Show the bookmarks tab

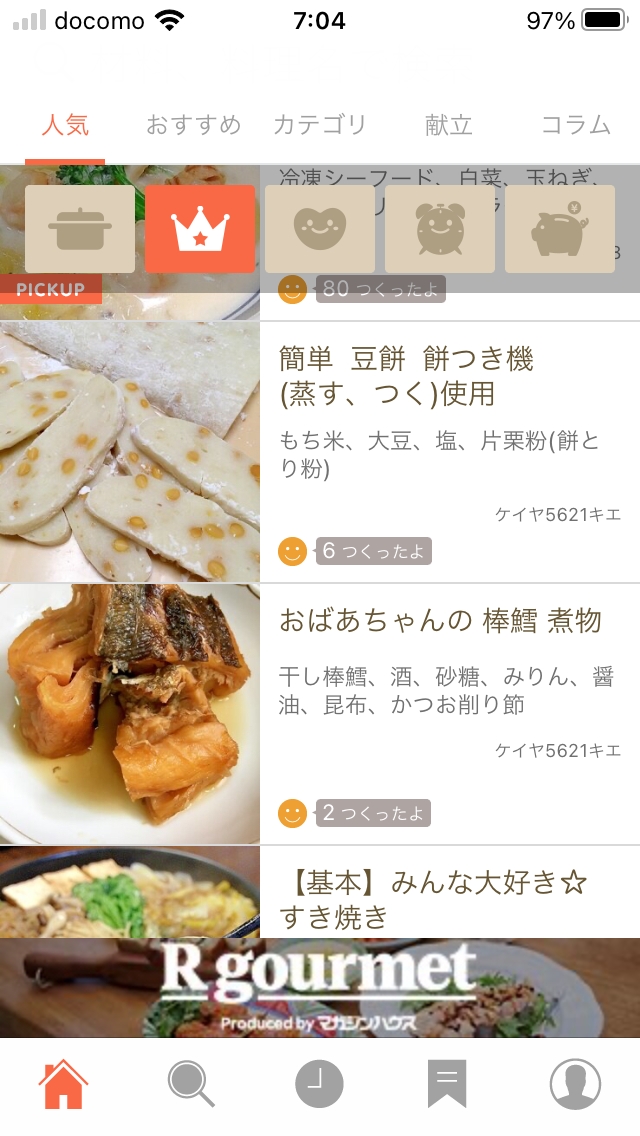(x=447, y=1084)
